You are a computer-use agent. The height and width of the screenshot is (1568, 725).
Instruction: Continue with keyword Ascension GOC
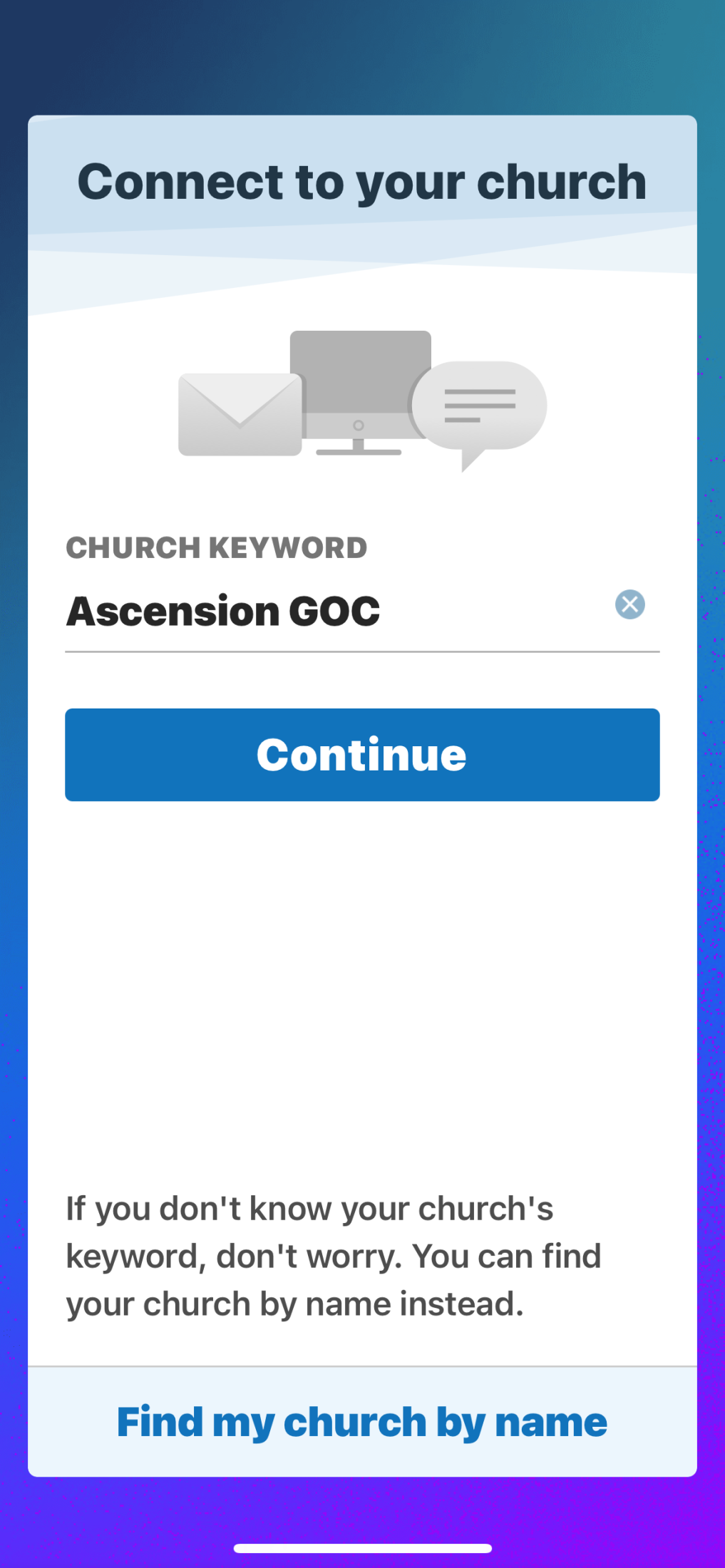pos(362,754)
